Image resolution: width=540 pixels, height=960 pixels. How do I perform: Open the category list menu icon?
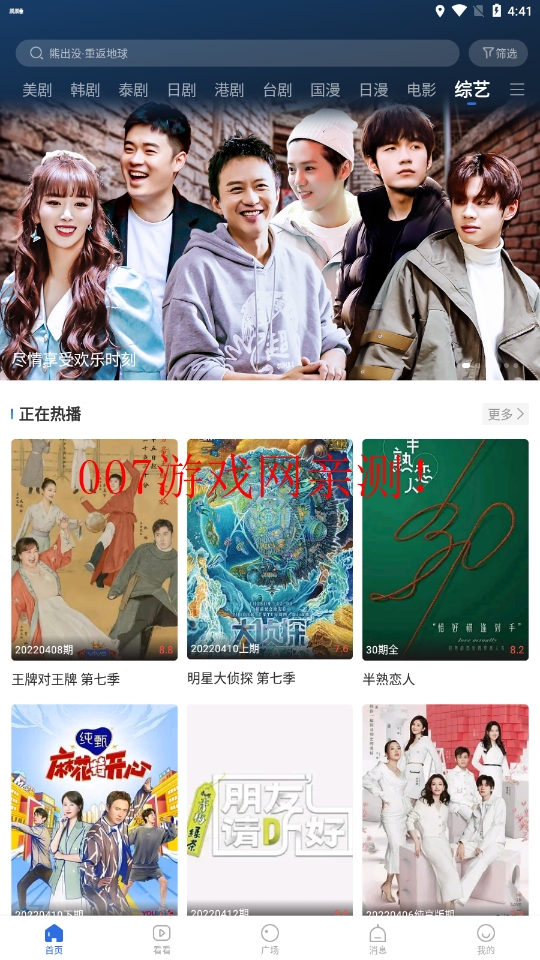[517, 90]
